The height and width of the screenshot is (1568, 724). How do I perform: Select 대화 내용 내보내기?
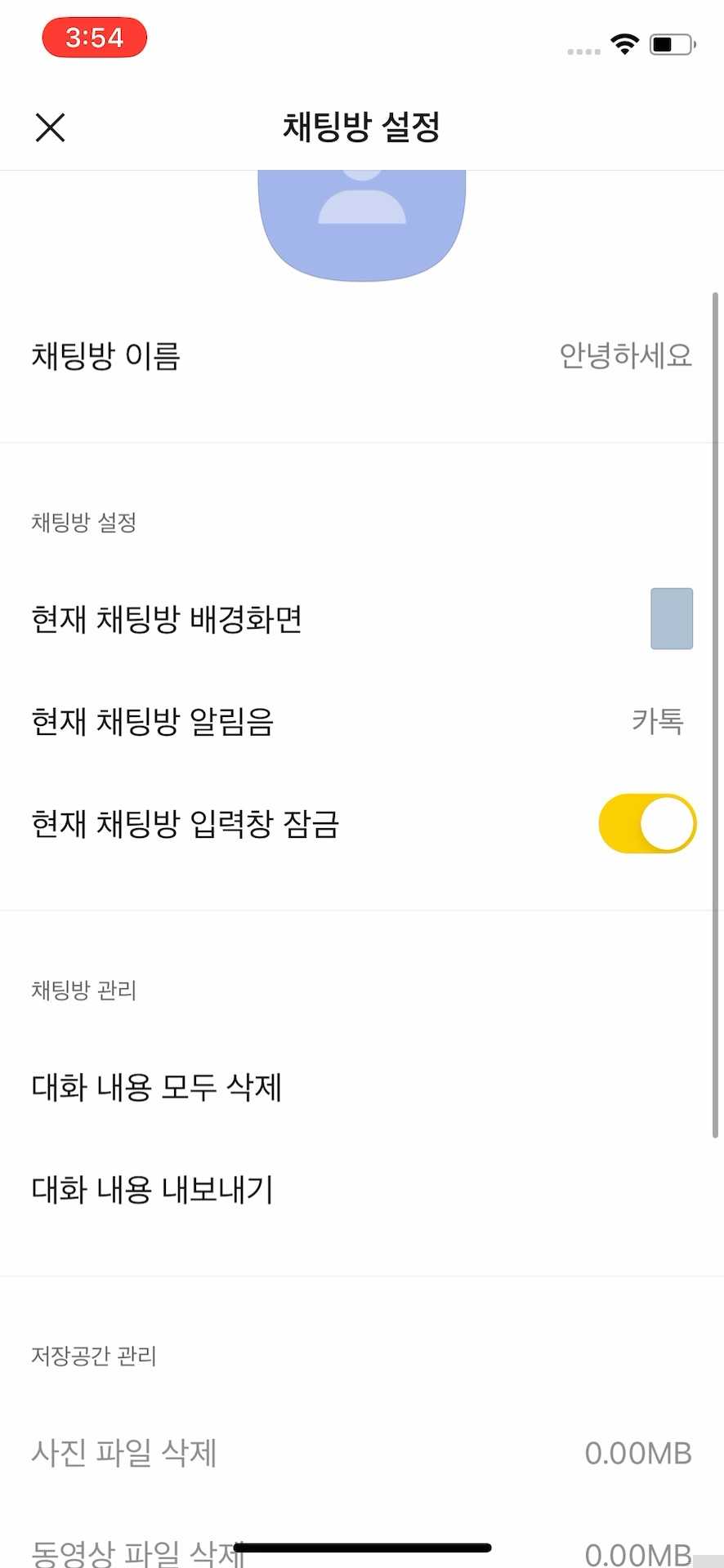[151, 1189]
